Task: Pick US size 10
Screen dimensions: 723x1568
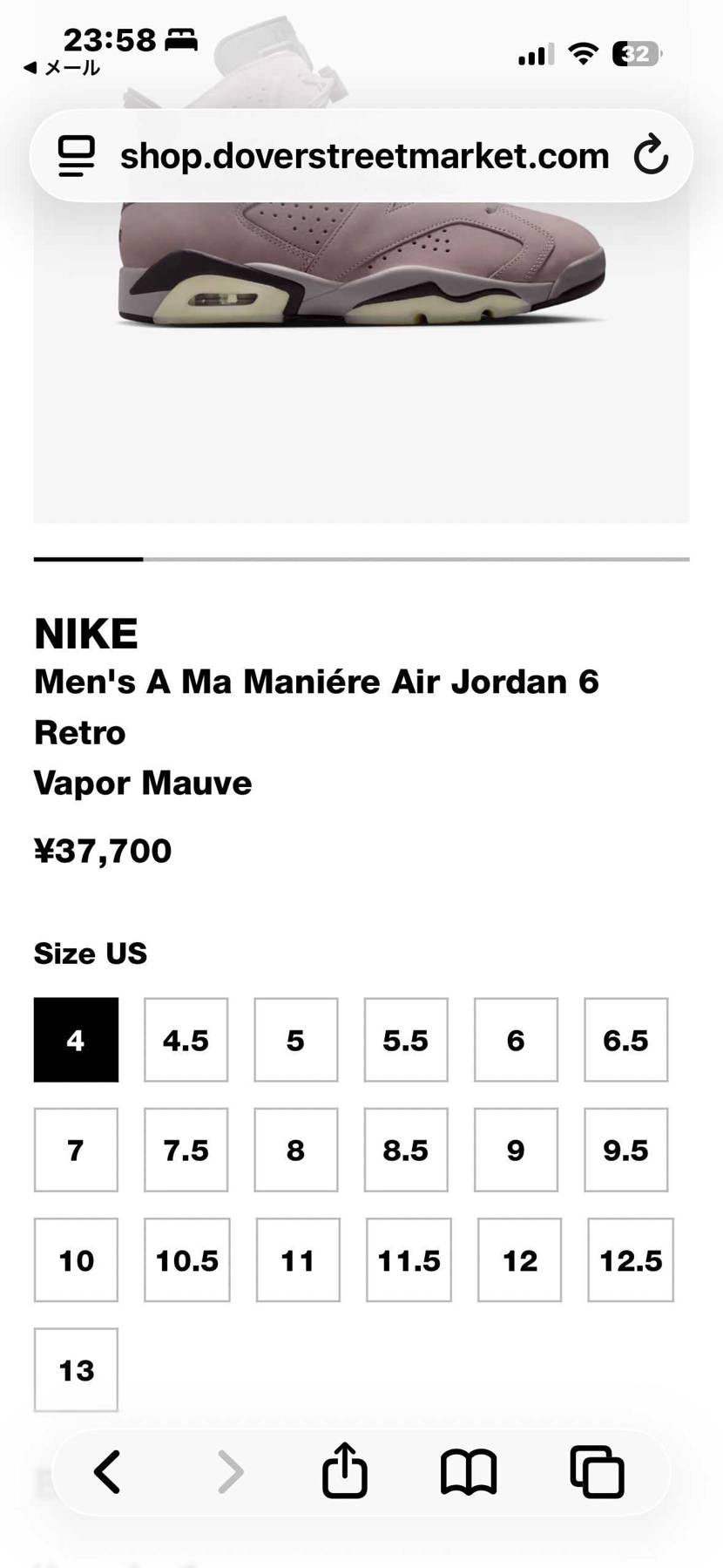Action: click(76, 1259)
